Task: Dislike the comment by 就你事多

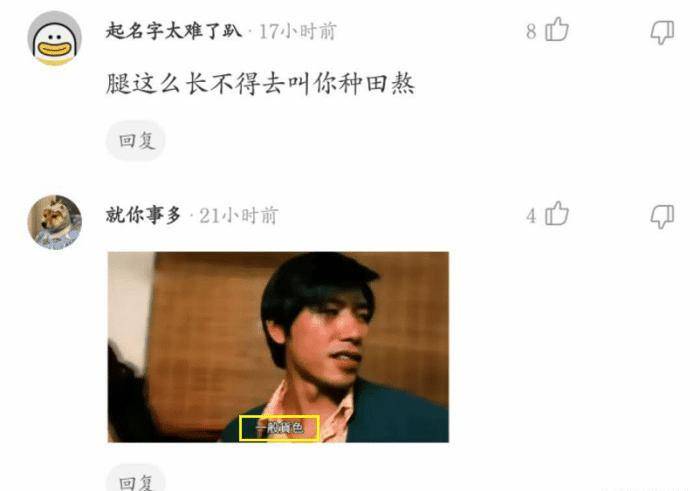Action: [662, 215]
